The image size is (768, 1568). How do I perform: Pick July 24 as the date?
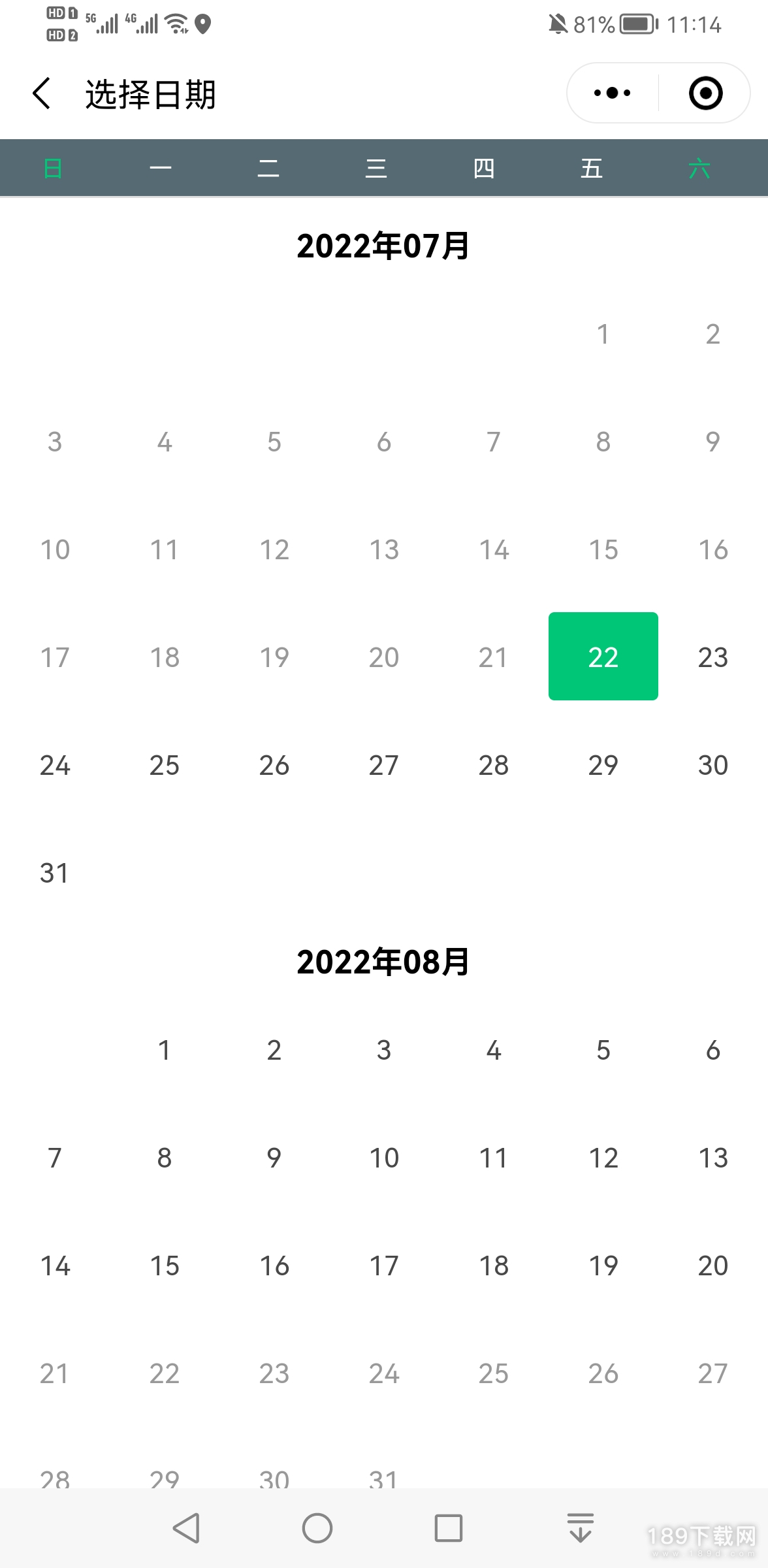coord(55,764)
